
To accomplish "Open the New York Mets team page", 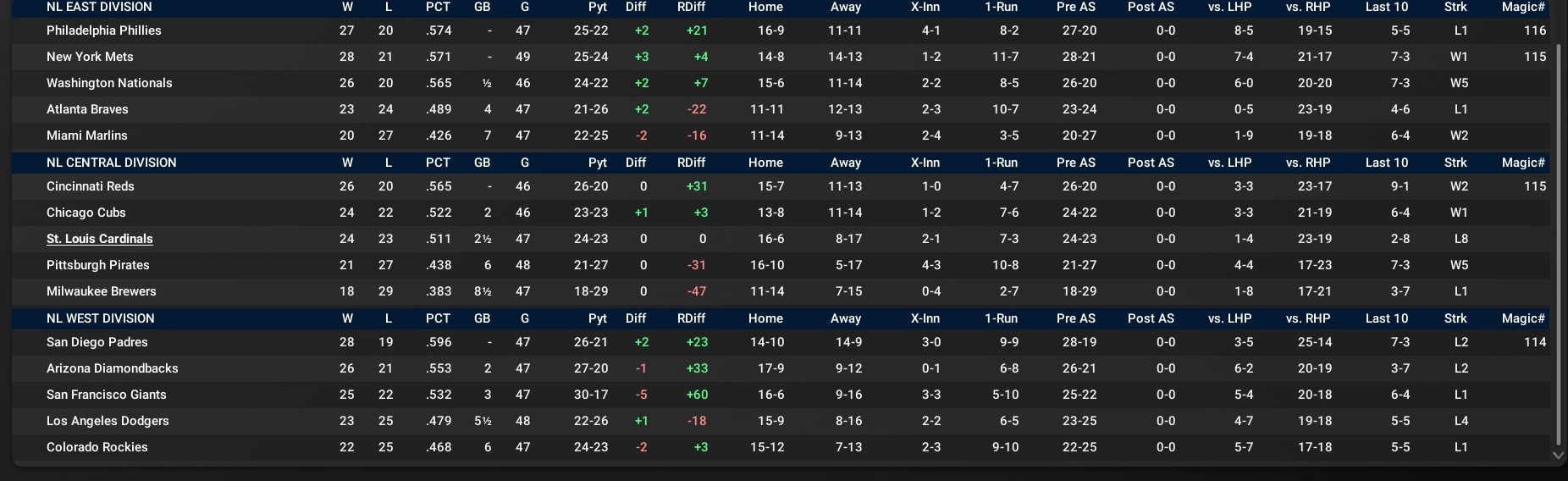I will coord(90,57).
